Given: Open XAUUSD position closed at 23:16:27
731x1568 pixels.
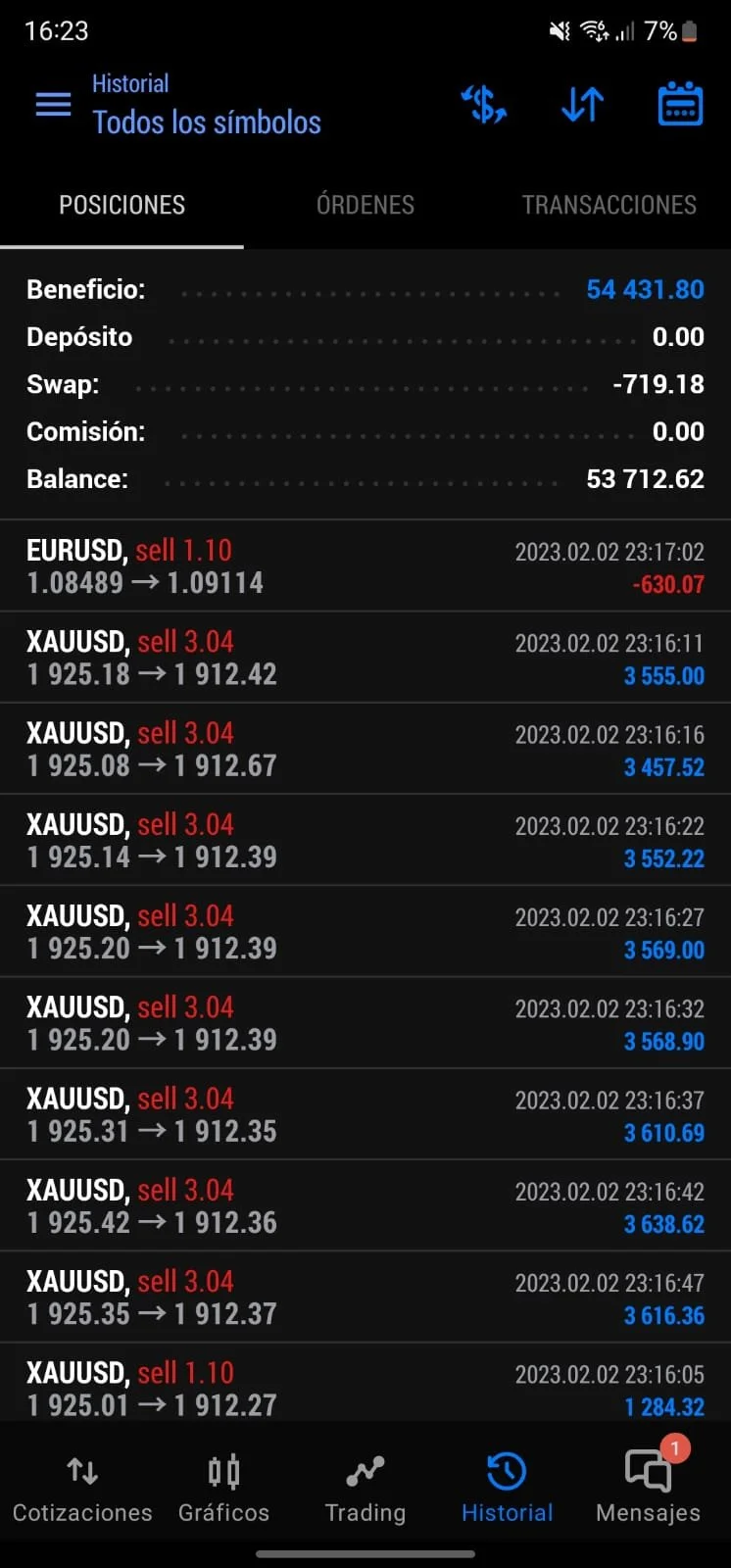Looking at the screenshot, I should coord(365,931).
